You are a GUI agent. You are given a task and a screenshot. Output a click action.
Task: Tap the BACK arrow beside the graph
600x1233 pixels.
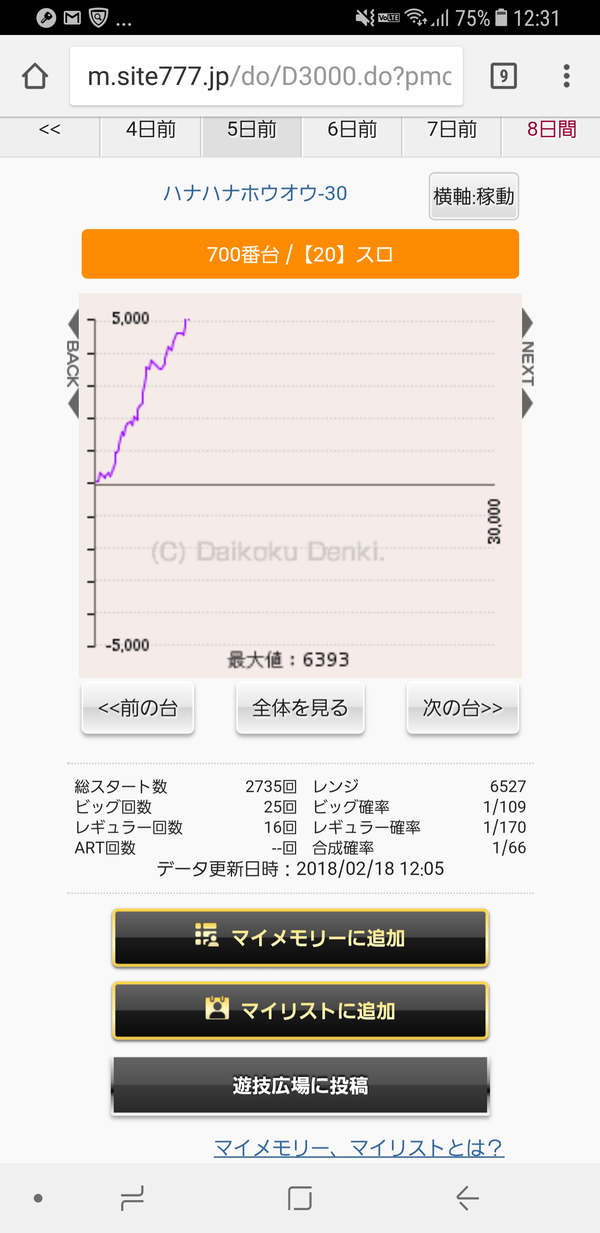point(73,364)
